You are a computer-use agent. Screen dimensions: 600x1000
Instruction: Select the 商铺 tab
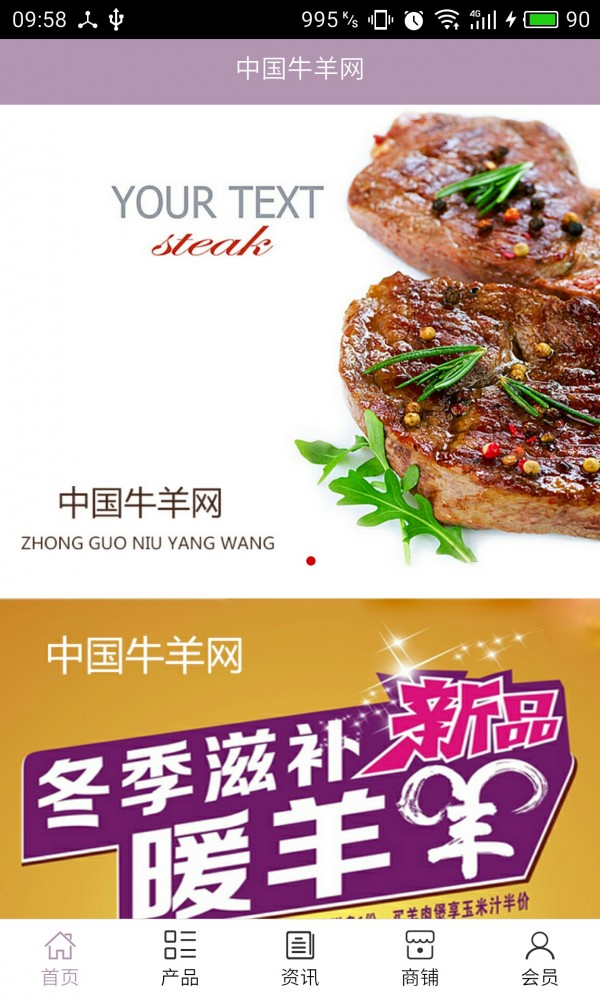pyautogui.click(x=420, y=958)
